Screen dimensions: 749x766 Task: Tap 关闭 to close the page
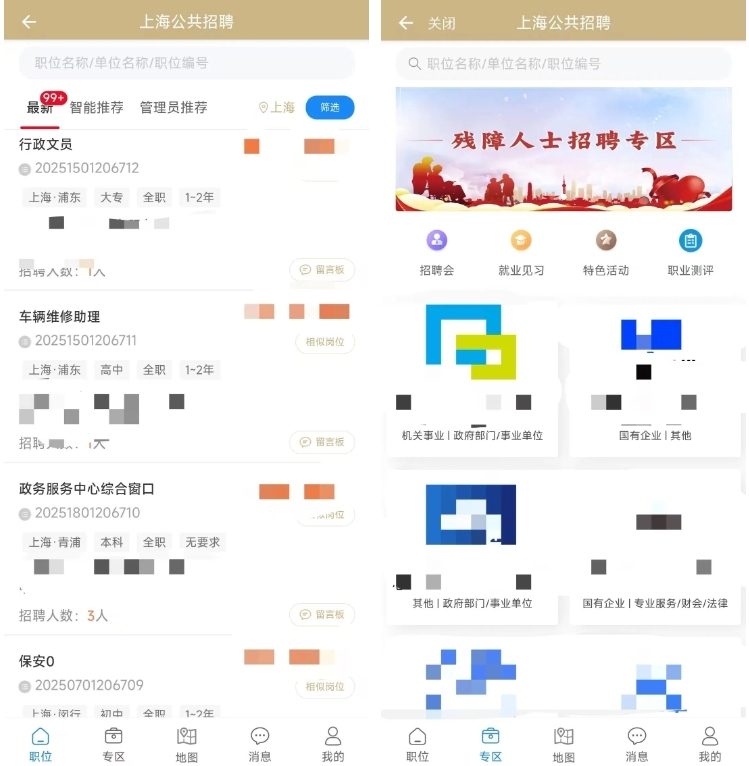(x=442, y=23)
